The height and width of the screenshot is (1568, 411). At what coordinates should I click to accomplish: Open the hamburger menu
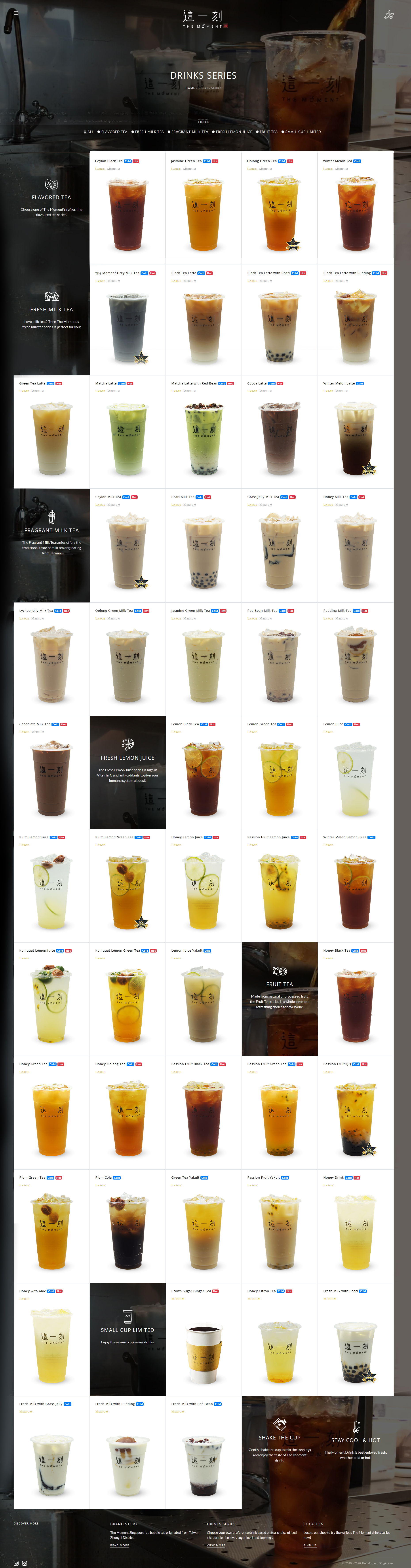click(16, 12)
